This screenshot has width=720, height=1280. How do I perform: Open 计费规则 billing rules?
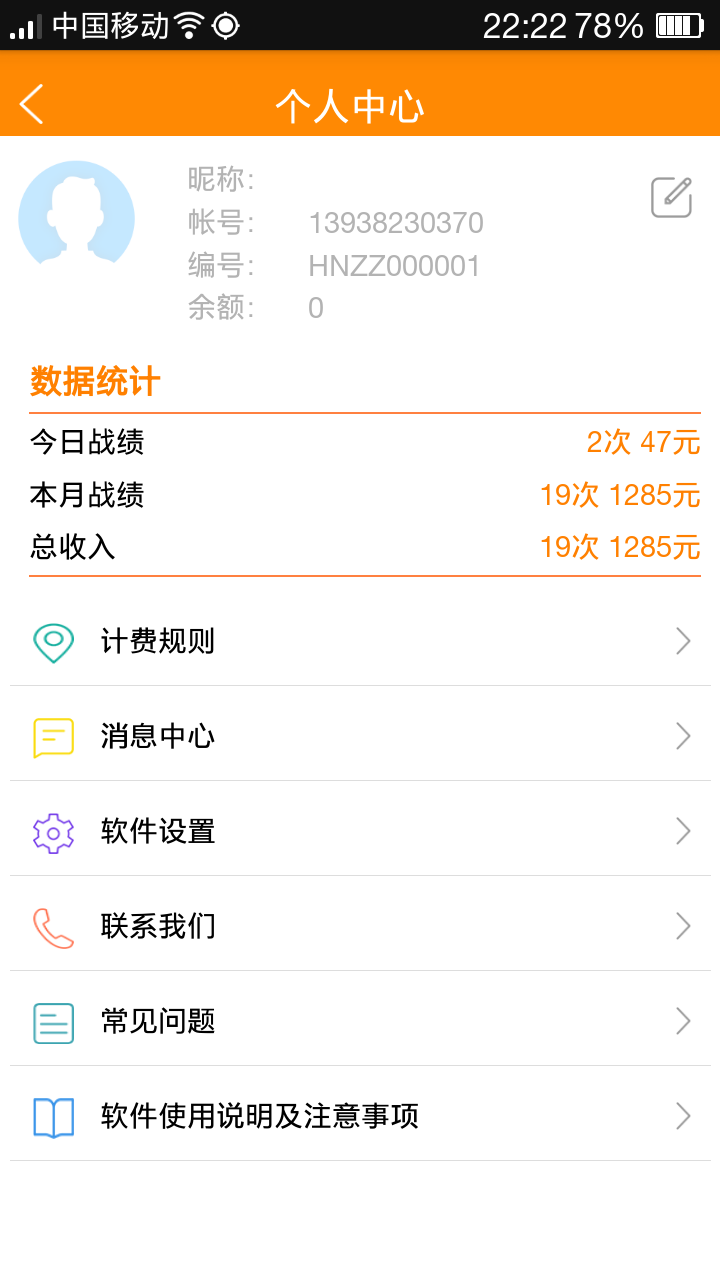point(360,641)
